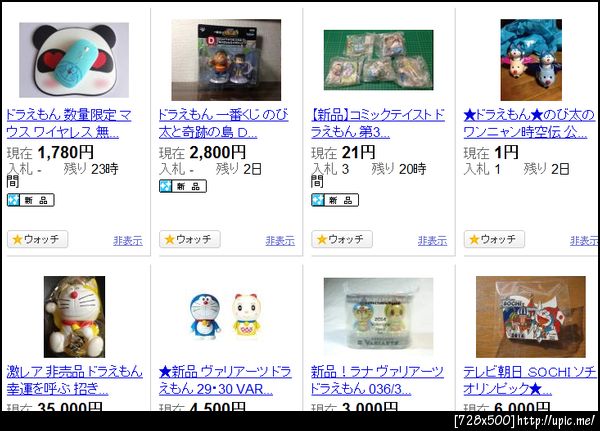Hide the 21円 comic taste listing via 非表示
The height and width of the screenshot is (431, 600).
(432, 240)
